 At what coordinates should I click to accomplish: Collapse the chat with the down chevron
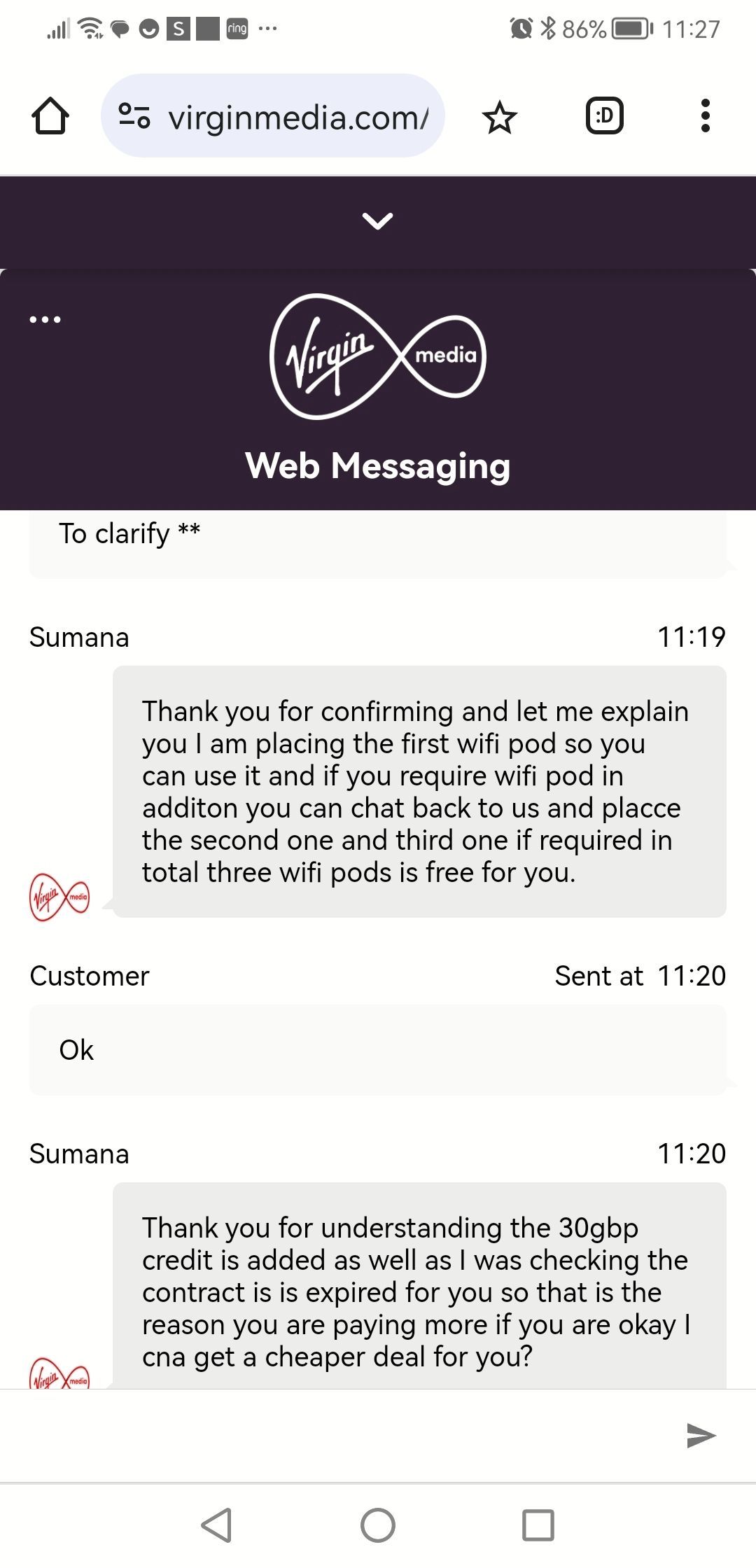[377, 221]
